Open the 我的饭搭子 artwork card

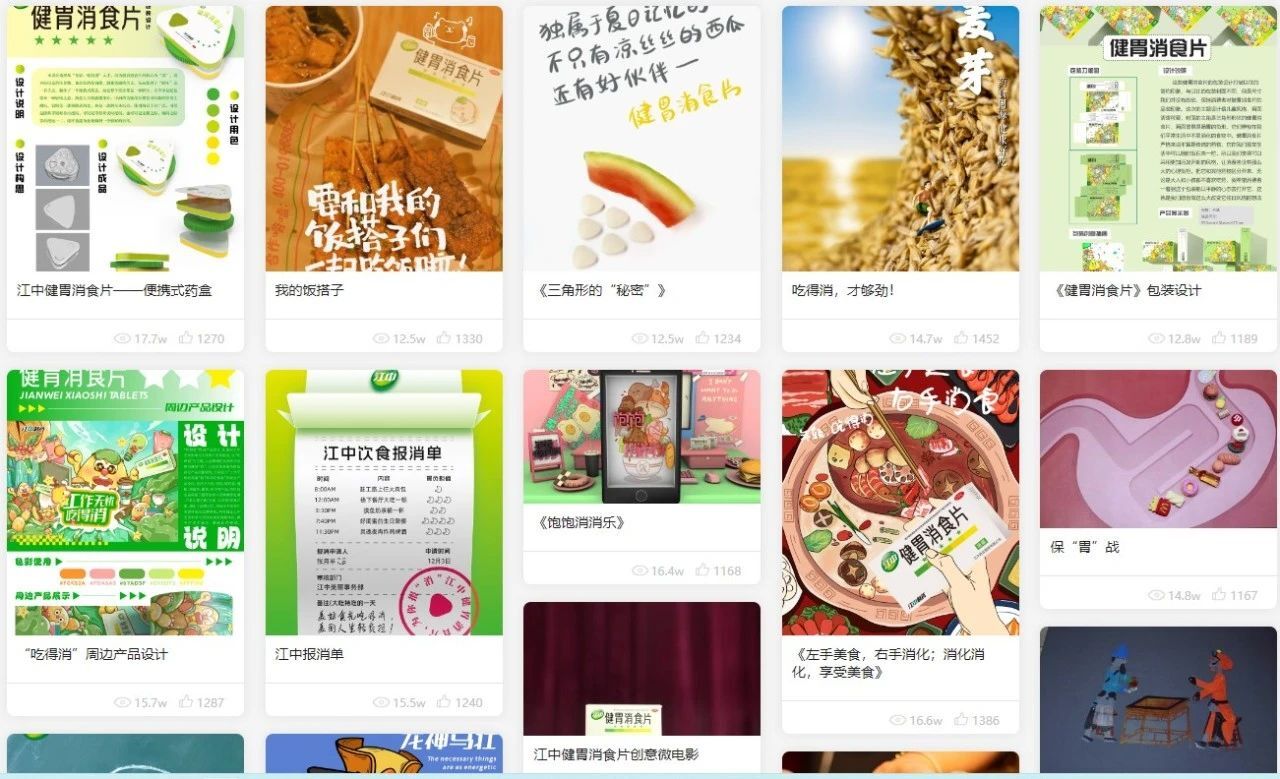384,140
